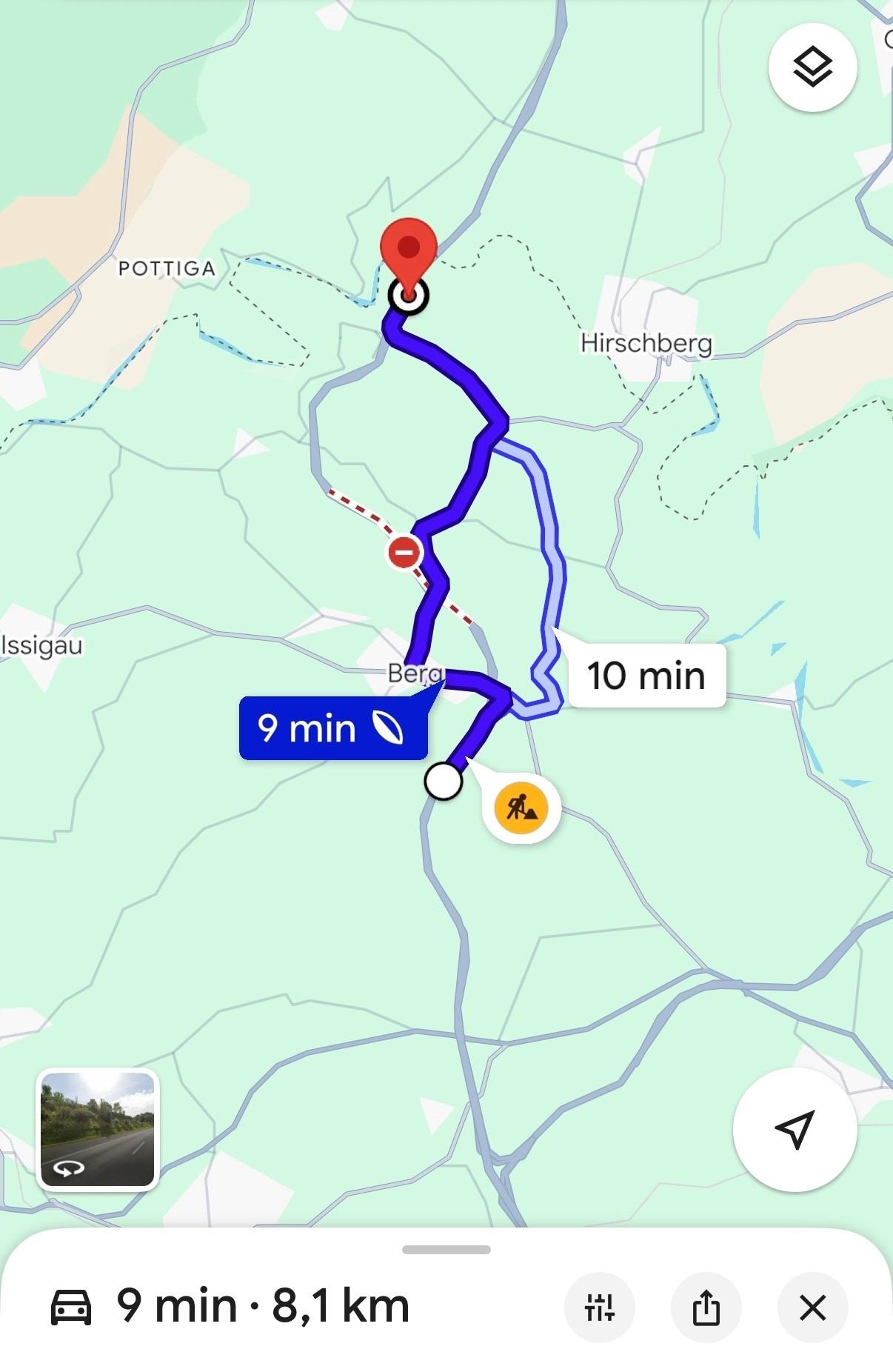893x1372 pixels.
Task: Switch to the alternate 10 min route
Action: 646,675
